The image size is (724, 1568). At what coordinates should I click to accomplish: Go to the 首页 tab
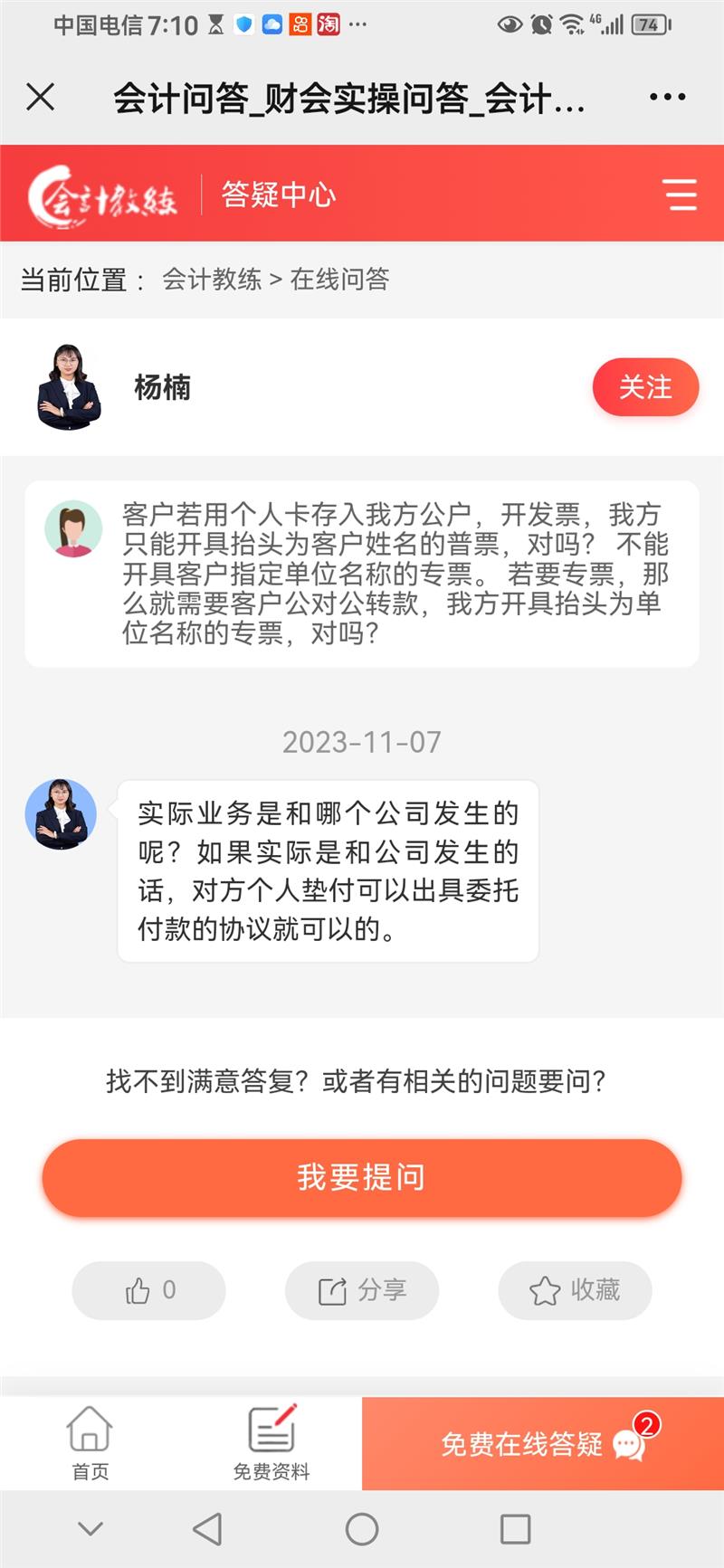[x=90, y=1443]
